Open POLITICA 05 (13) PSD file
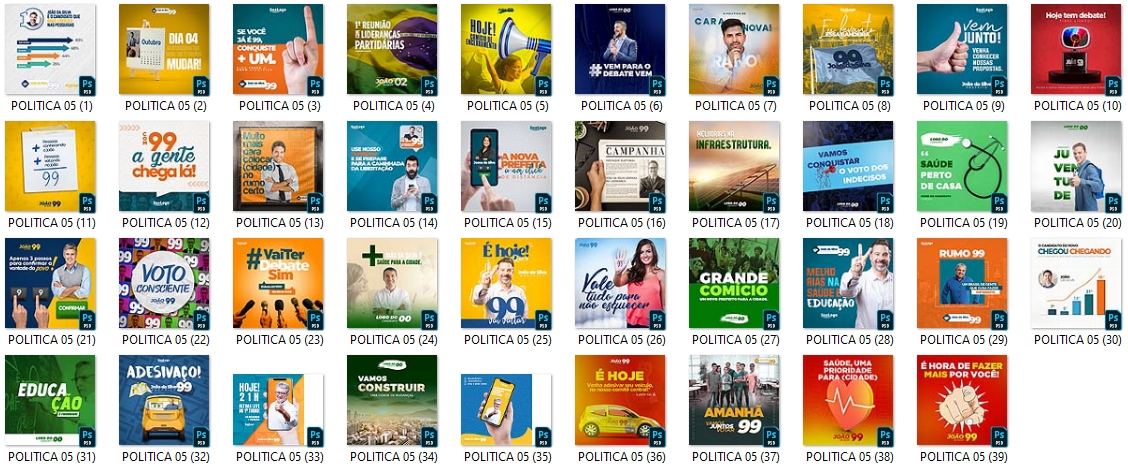 click(278, 167)
